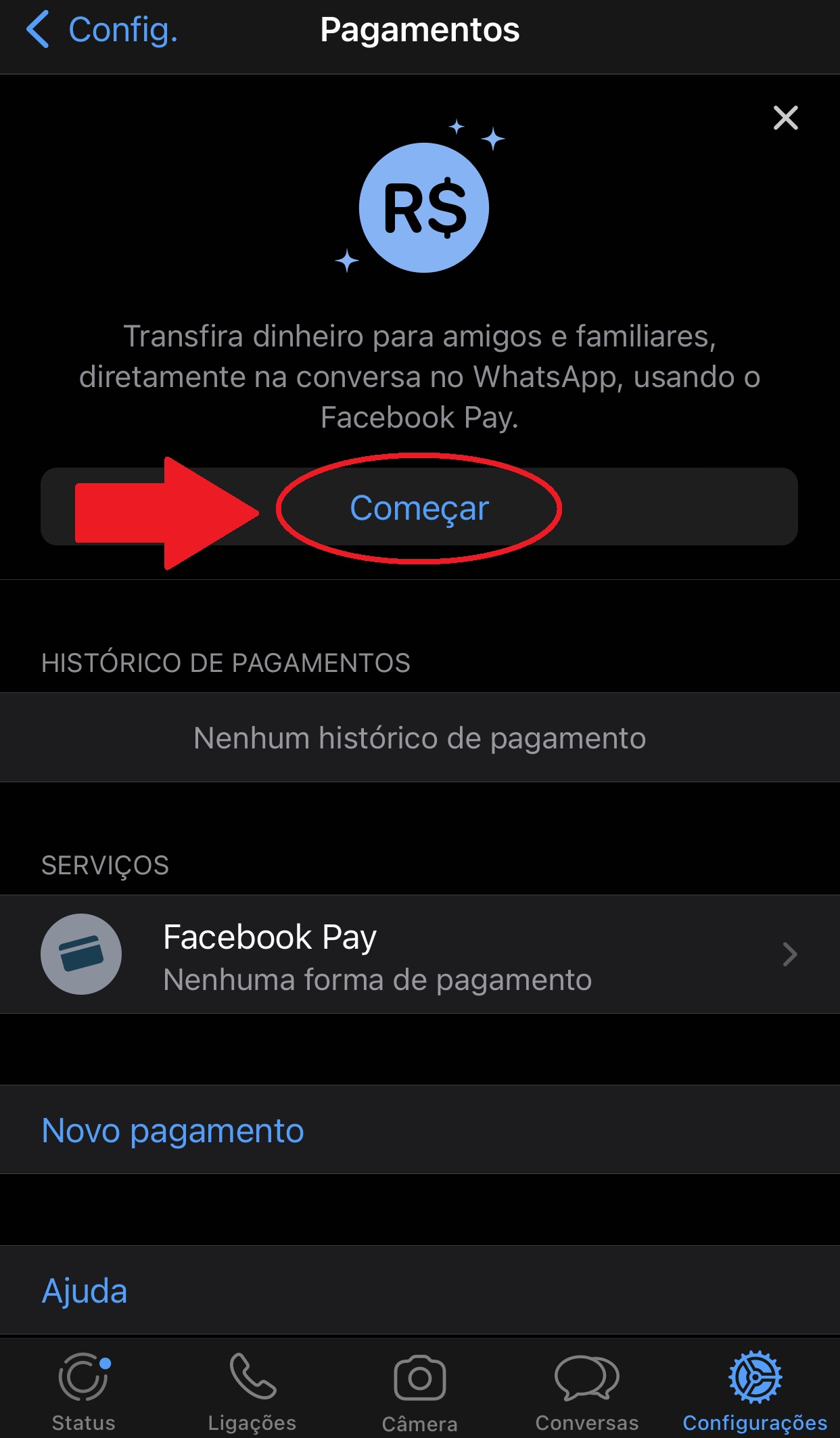This screenshot has width=840, height=1438.
Task: Select the Configurações tab
Action: (x=755, y=1391)
